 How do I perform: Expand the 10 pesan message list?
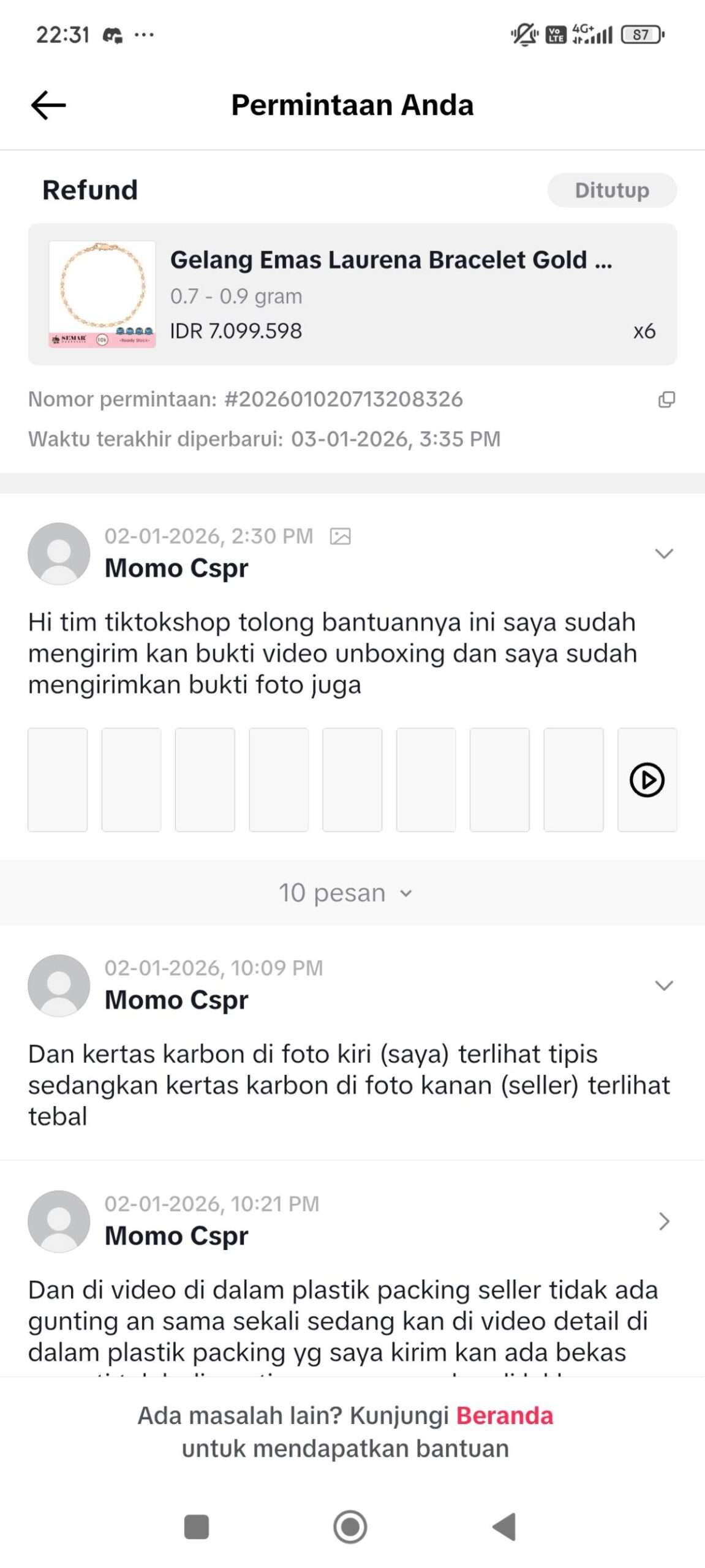tap(346, 893)
